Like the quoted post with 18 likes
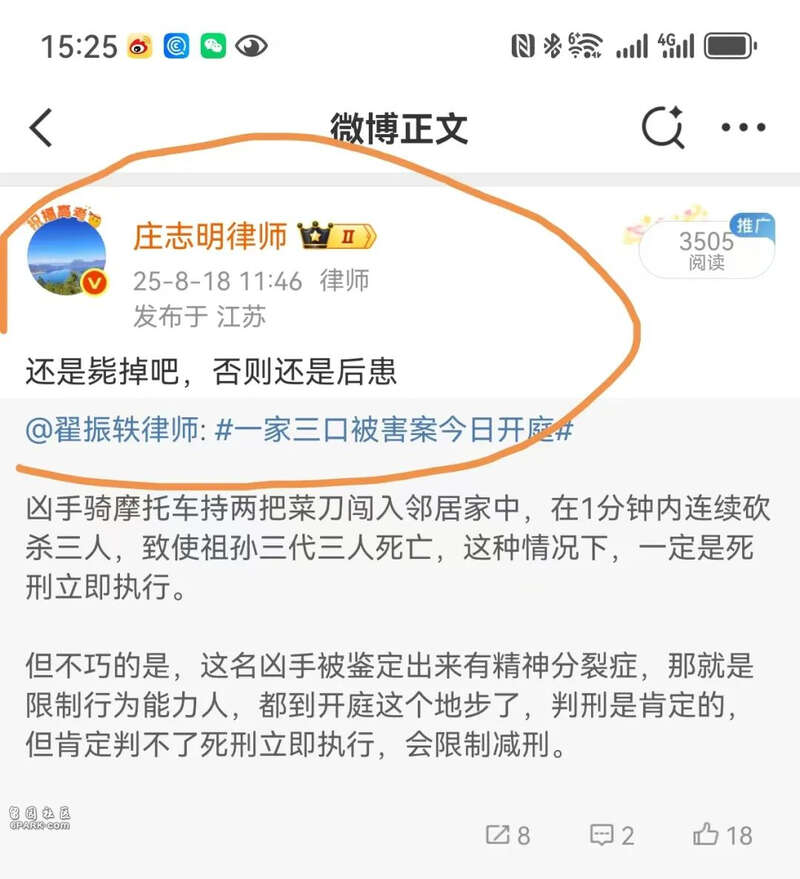Screen dimensions: 800x879 point(722,835)
